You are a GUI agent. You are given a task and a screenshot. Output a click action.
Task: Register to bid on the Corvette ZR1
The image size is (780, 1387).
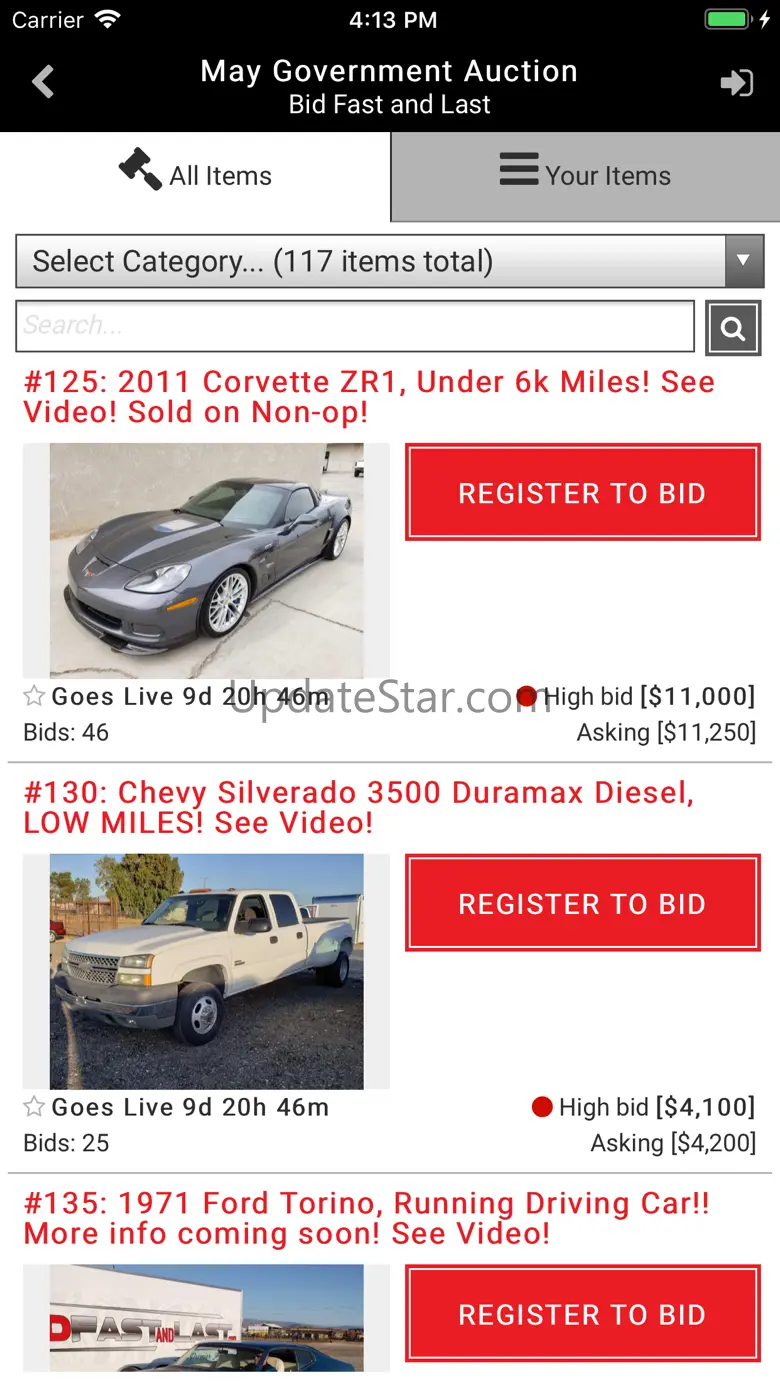point(582,493)
